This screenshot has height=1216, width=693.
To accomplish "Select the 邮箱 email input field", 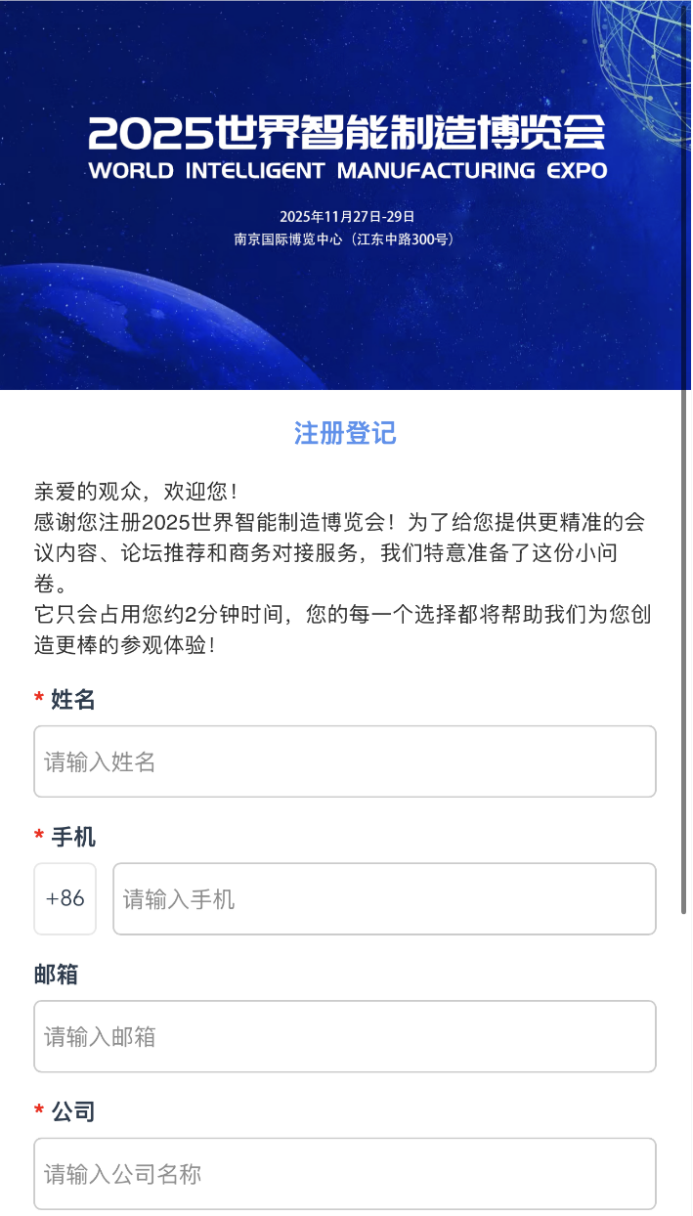I will 345,1037.
